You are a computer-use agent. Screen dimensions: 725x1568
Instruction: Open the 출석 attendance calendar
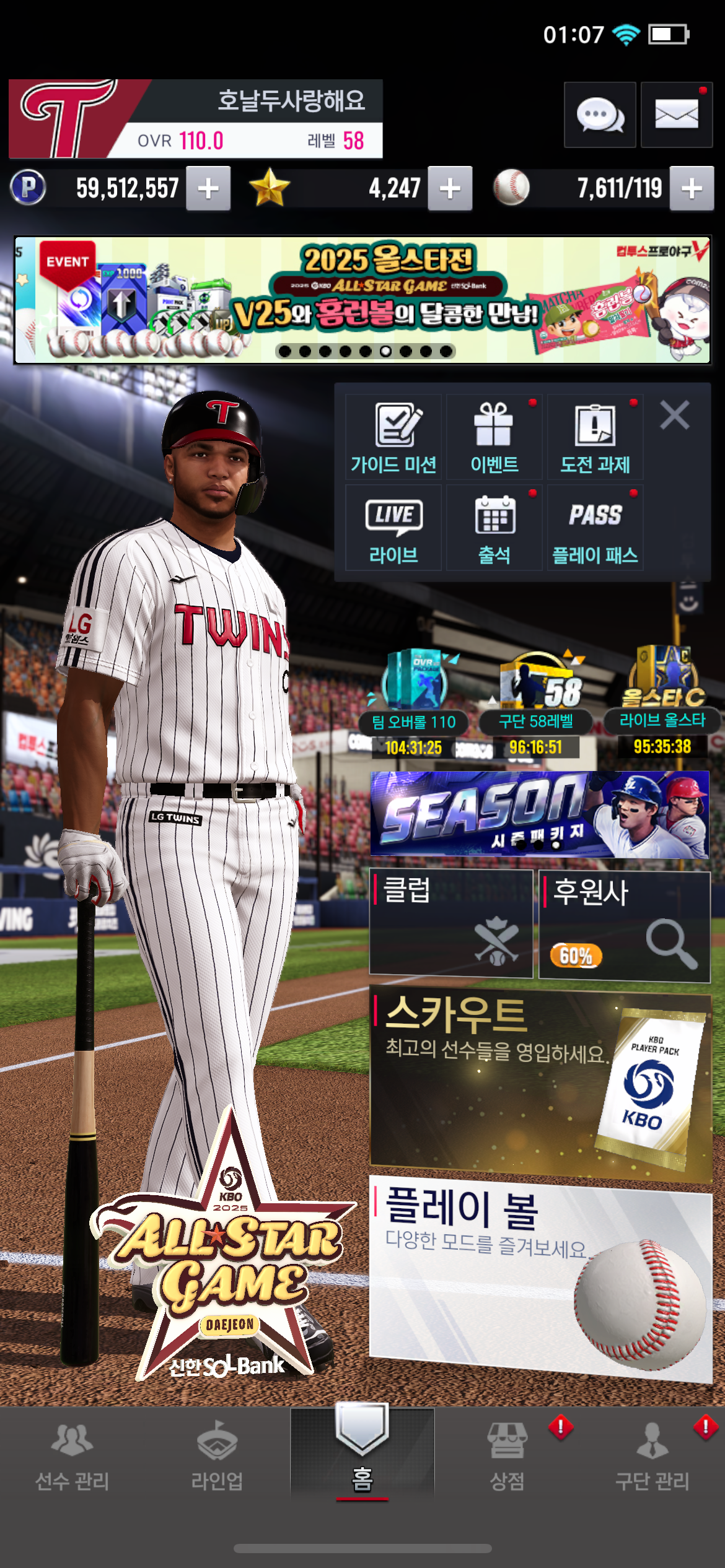[x=494, y=528]
